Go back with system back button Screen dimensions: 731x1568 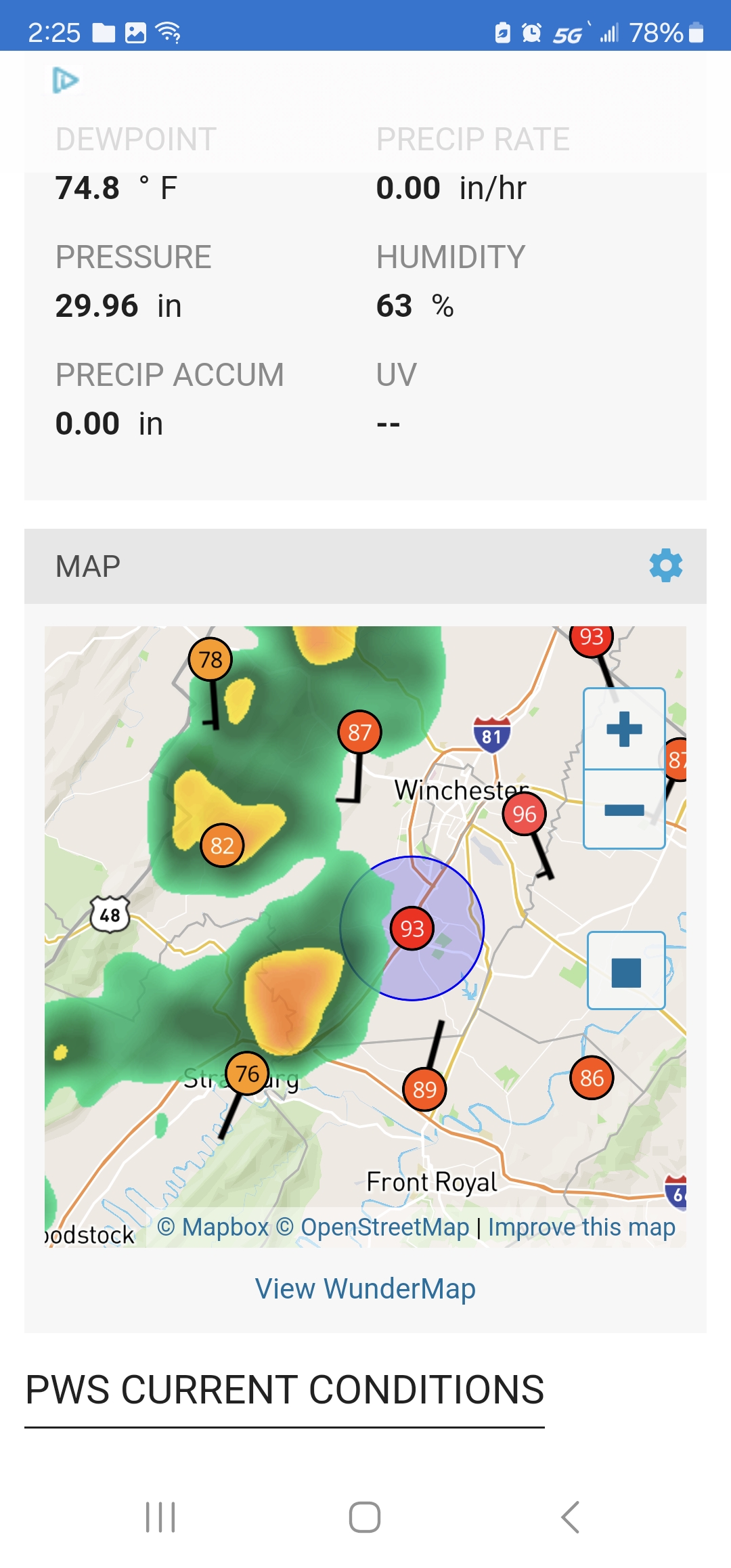coord(571,1517)
